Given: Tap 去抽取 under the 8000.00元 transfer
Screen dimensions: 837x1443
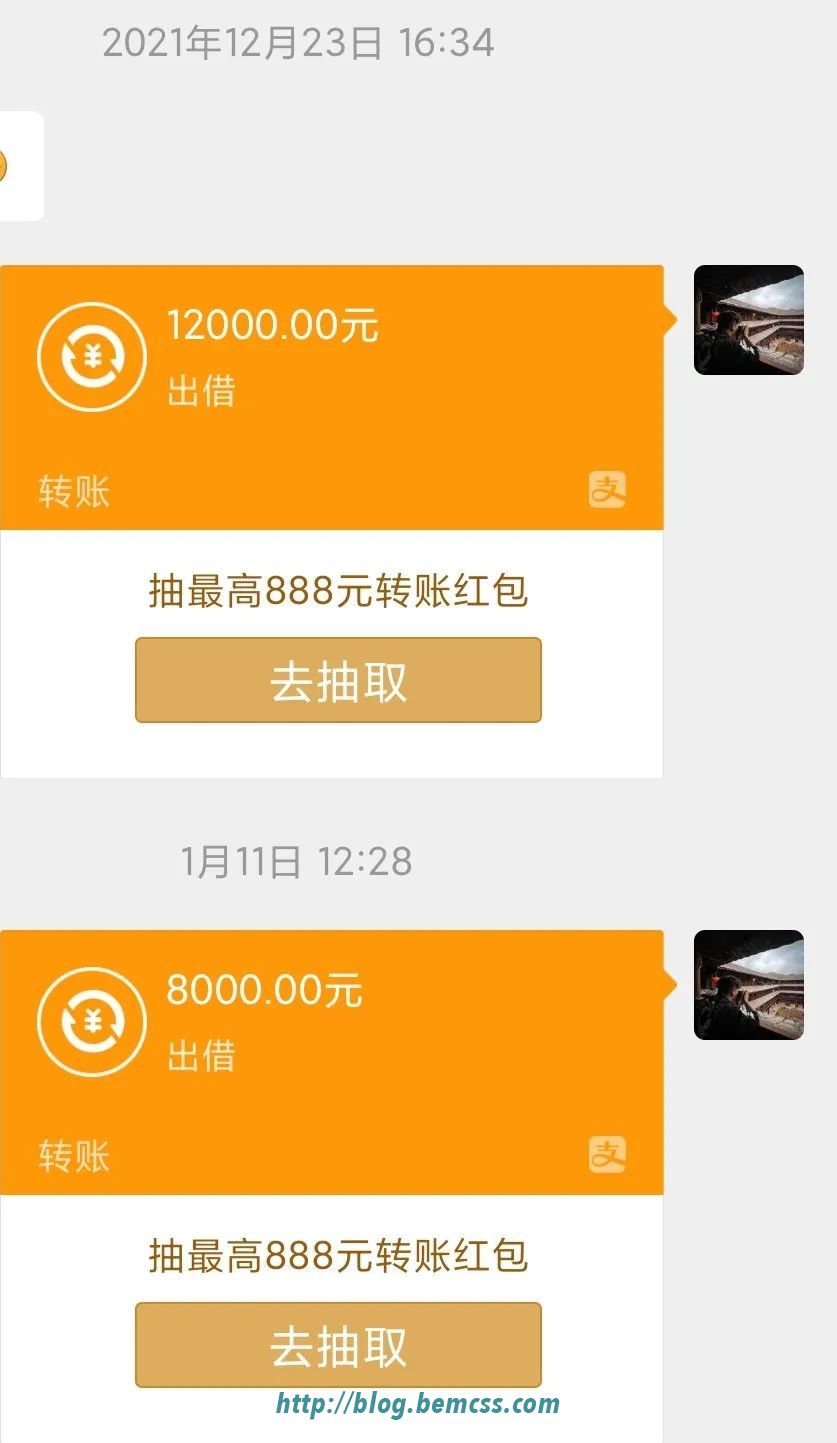Looking at the screenshot, I should pos(338,1345).
